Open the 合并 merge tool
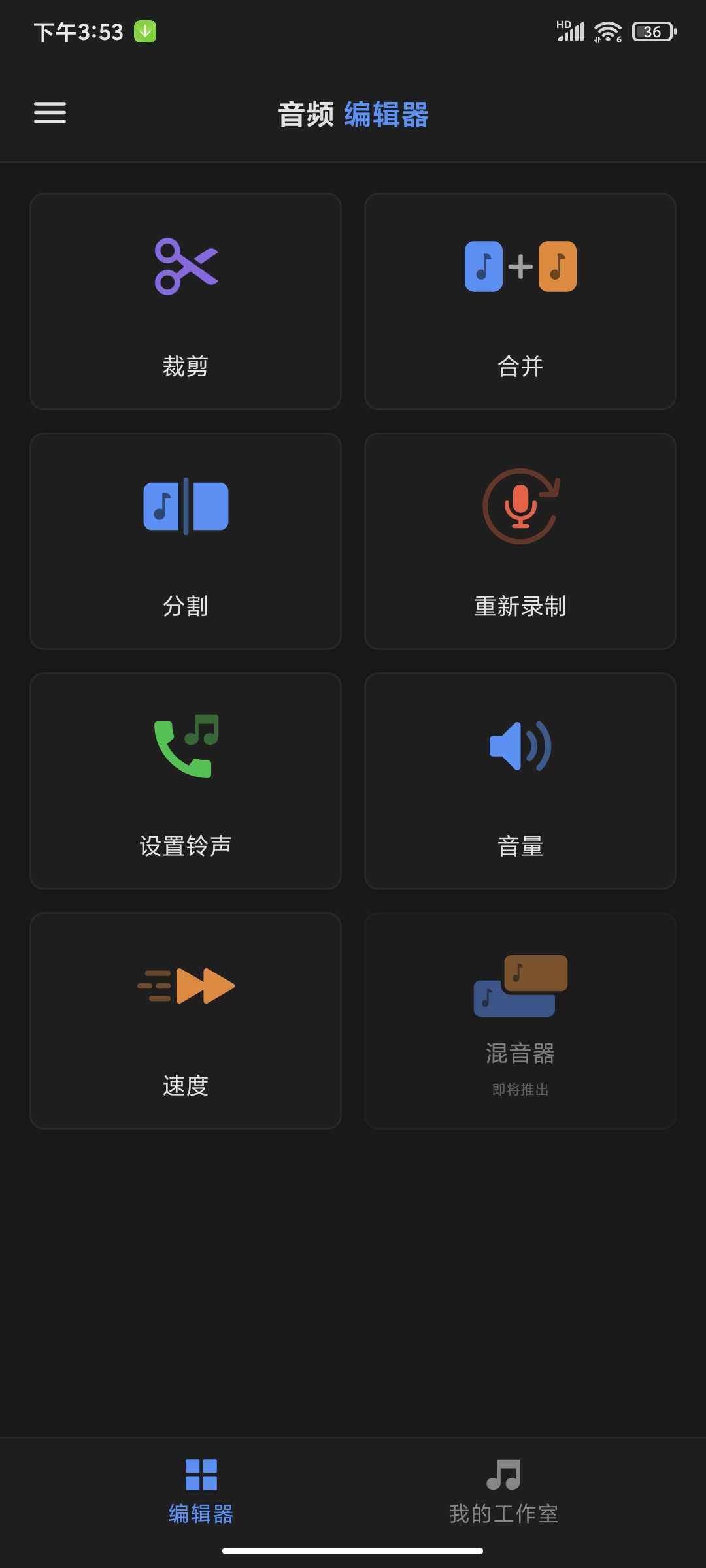The width and height of the screenshot is (706, 1568). pyautogui.click(x=520, y=301)
